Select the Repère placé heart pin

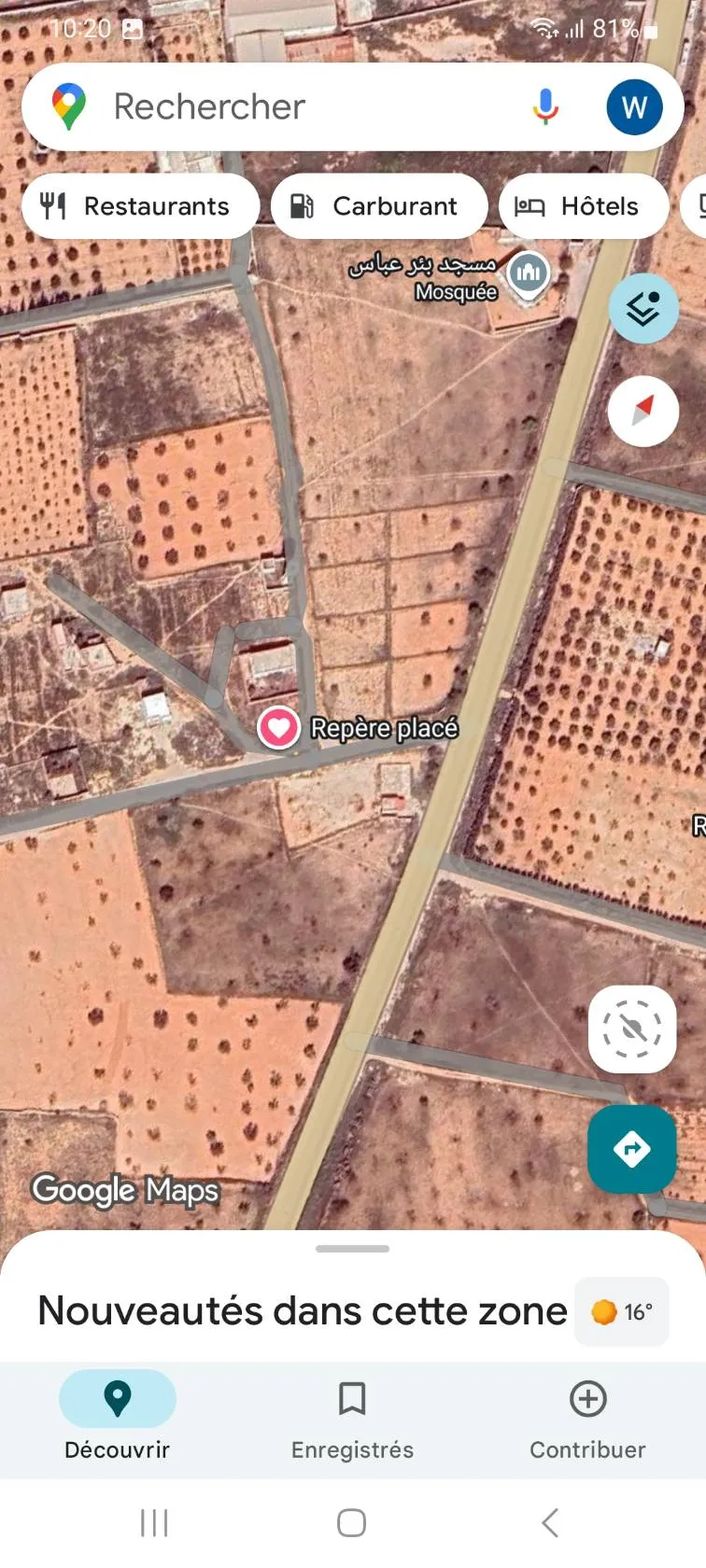[278, 727]
